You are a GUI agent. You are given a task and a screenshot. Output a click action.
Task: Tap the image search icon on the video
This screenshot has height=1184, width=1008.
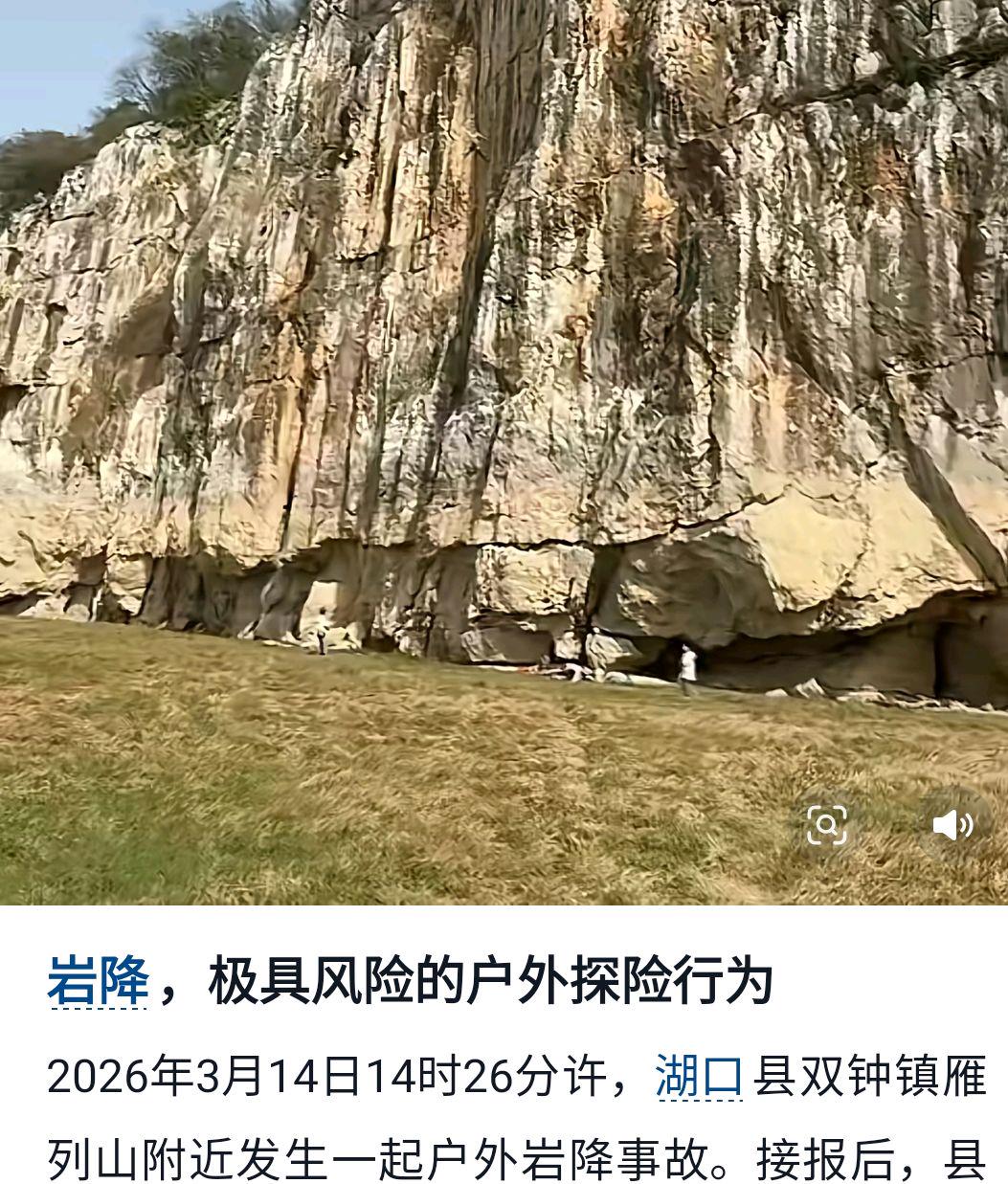point(827,824)
